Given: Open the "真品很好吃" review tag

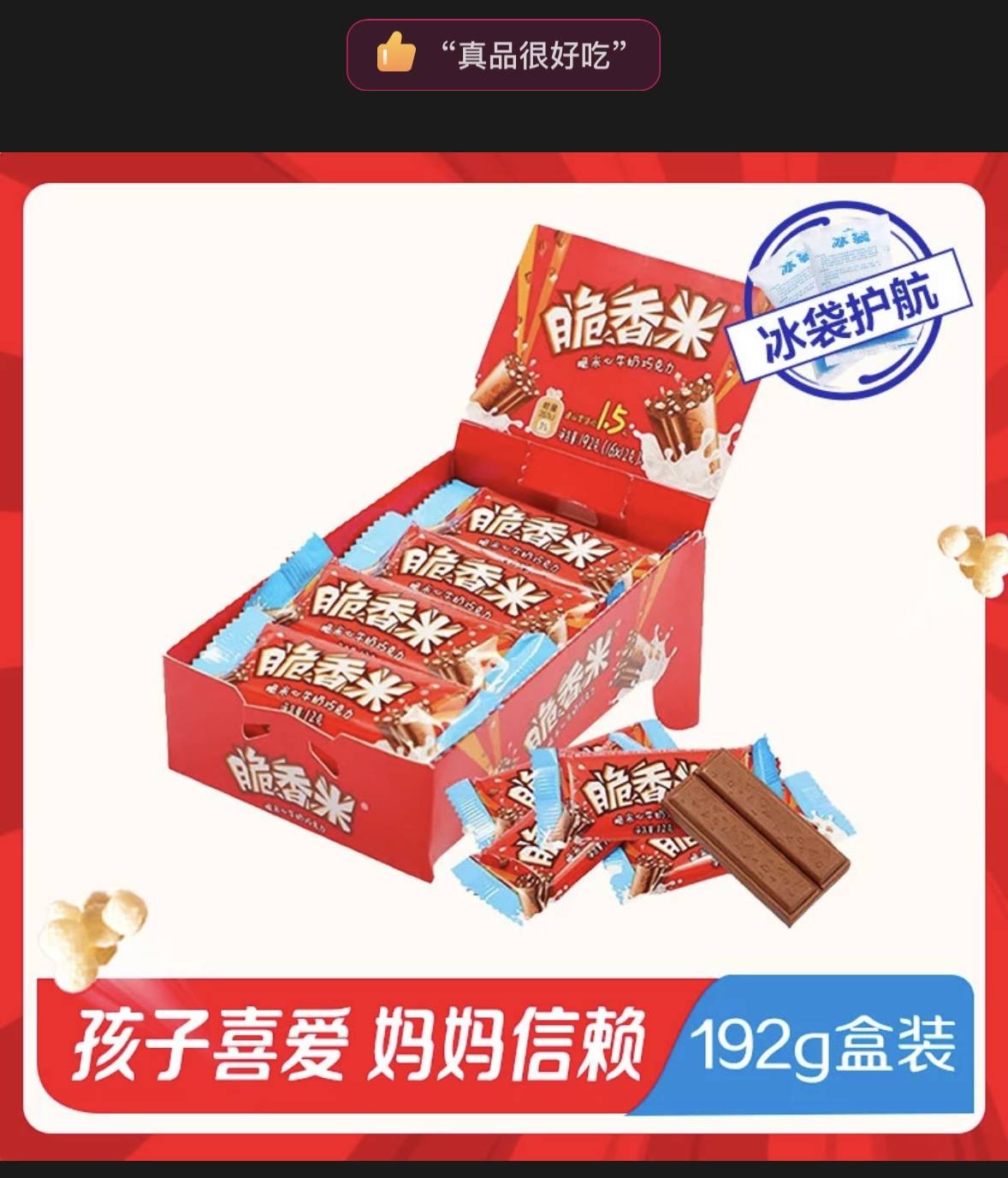Looking at the screenshot, I should point(503,56).
